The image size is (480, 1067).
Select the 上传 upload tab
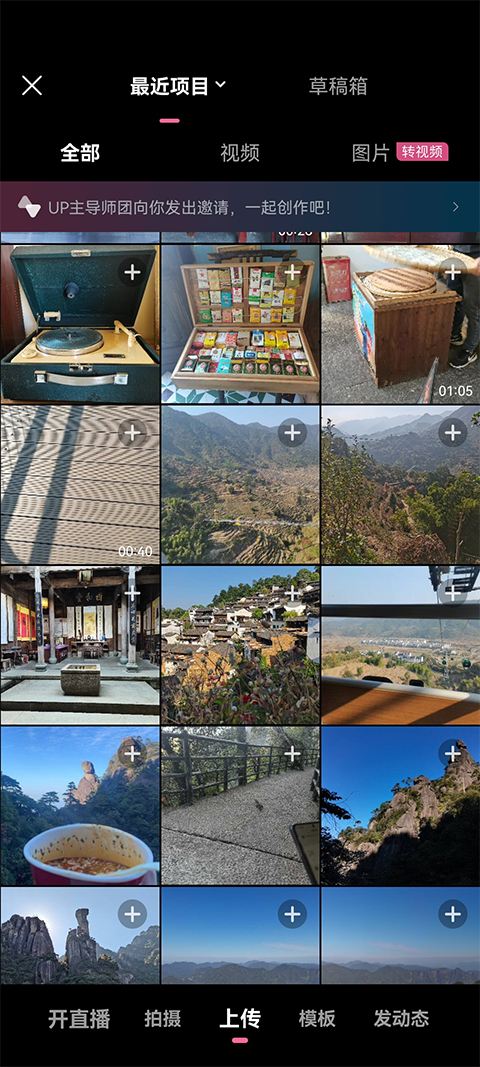(240, 1019)
